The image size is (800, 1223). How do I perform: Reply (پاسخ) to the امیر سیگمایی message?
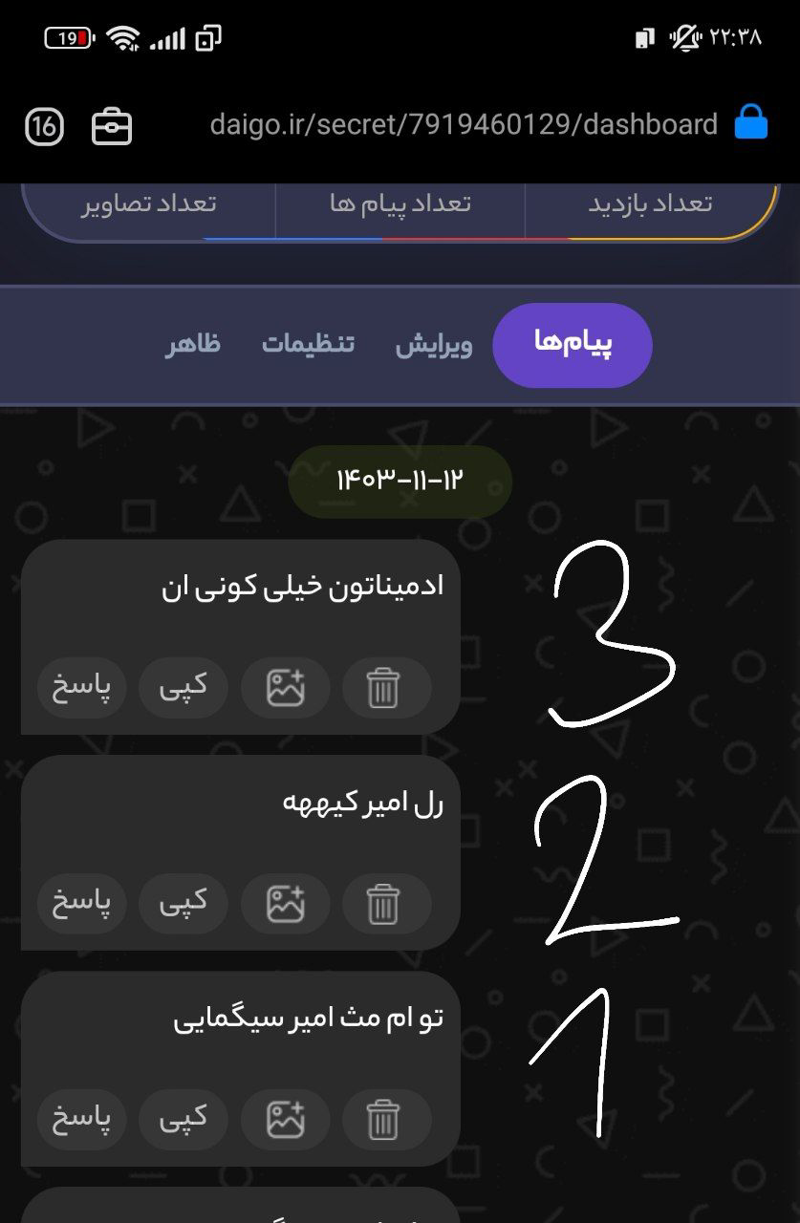coord(81,1119)
